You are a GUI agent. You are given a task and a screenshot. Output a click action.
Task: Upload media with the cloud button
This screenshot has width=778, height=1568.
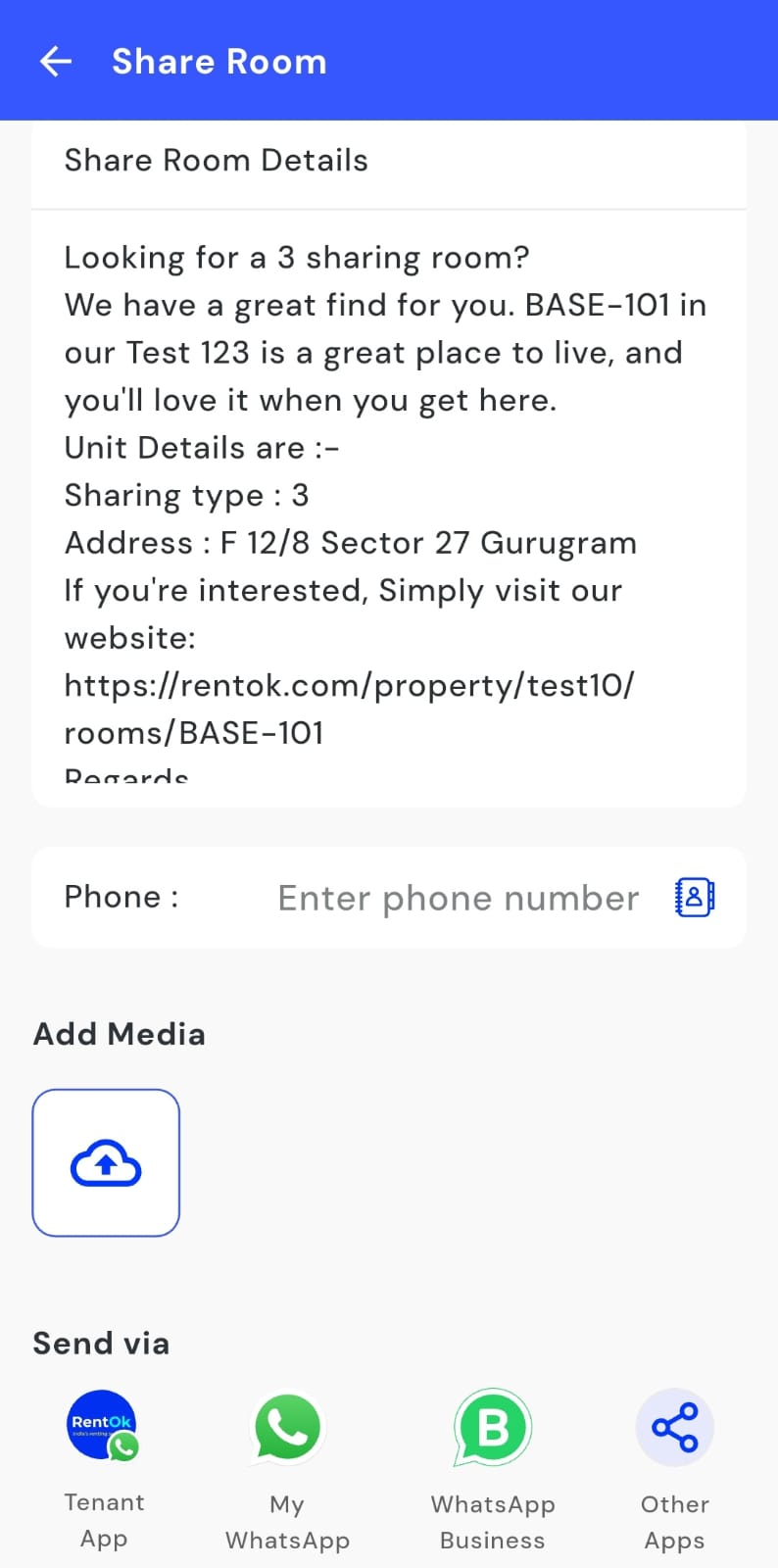[106, 1163]
